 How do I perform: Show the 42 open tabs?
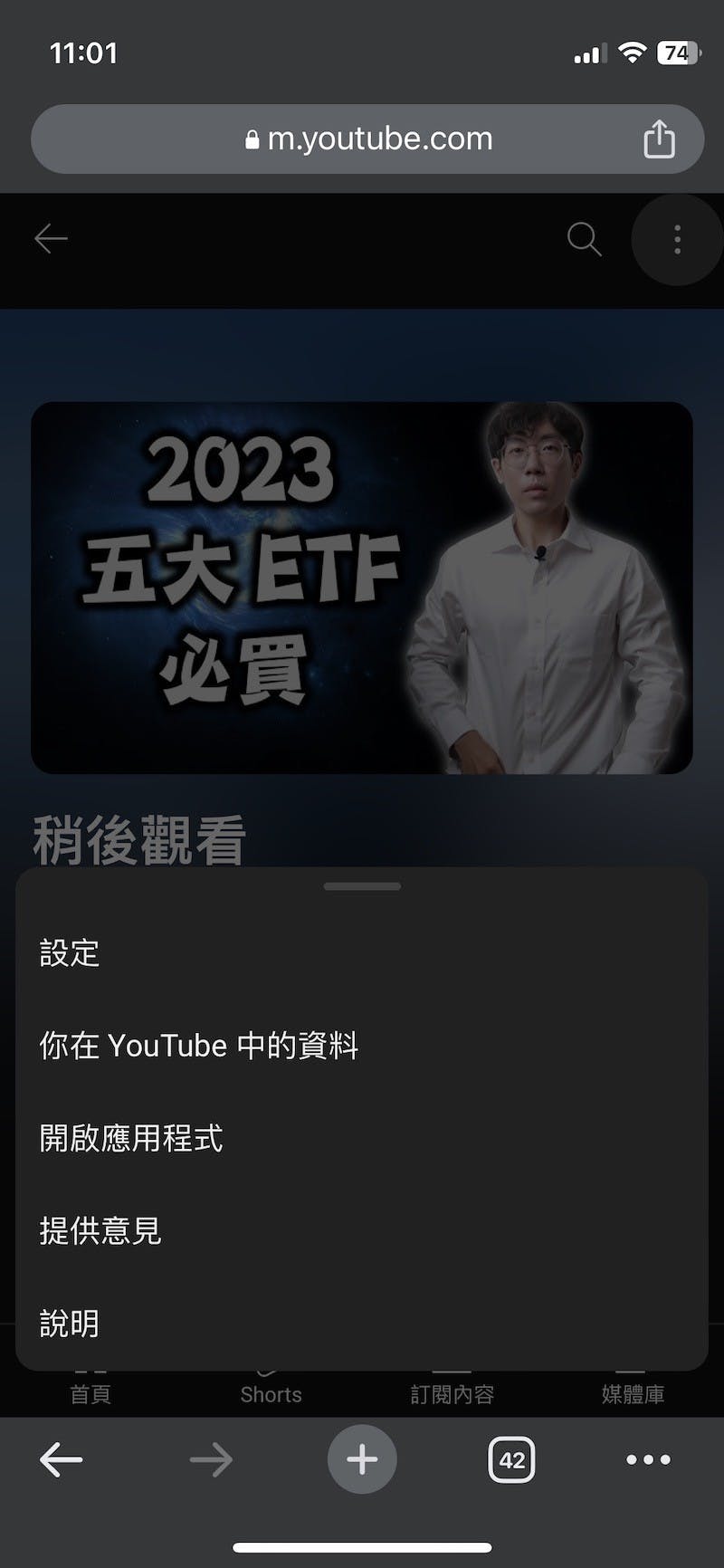[x=512, y=1459]
